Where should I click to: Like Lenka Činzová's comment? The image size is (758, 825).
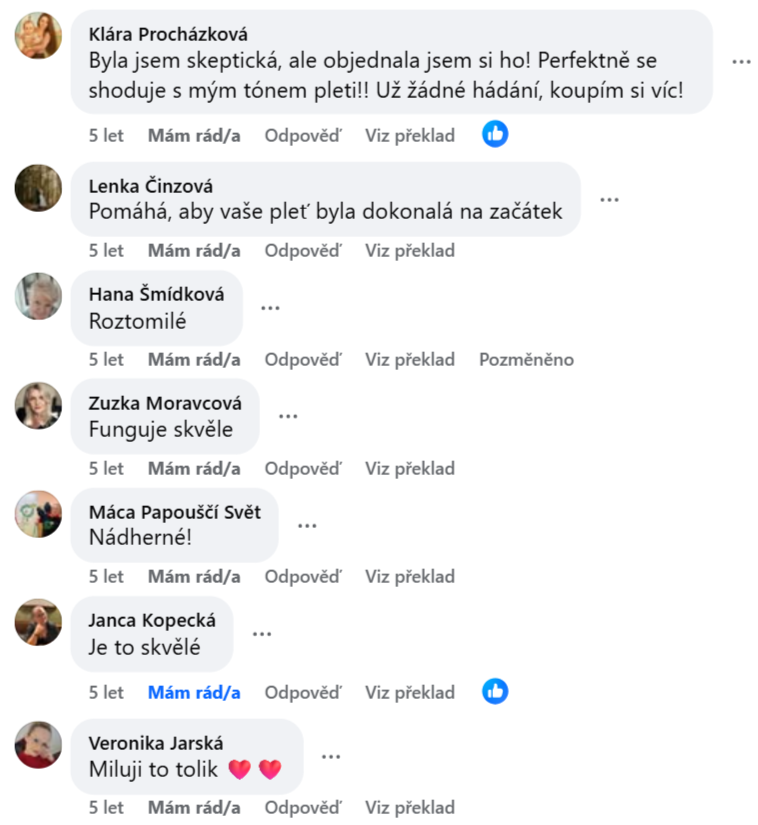tap(194, 251)
